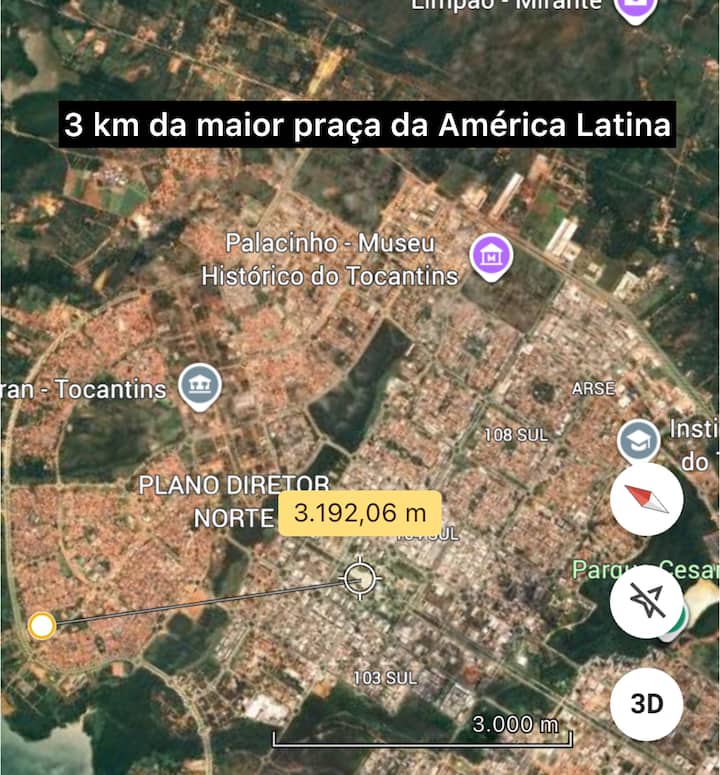Tap the my-location button with crossed arrow
Viewport: 720px width, 775px height.
coord(647,601)
